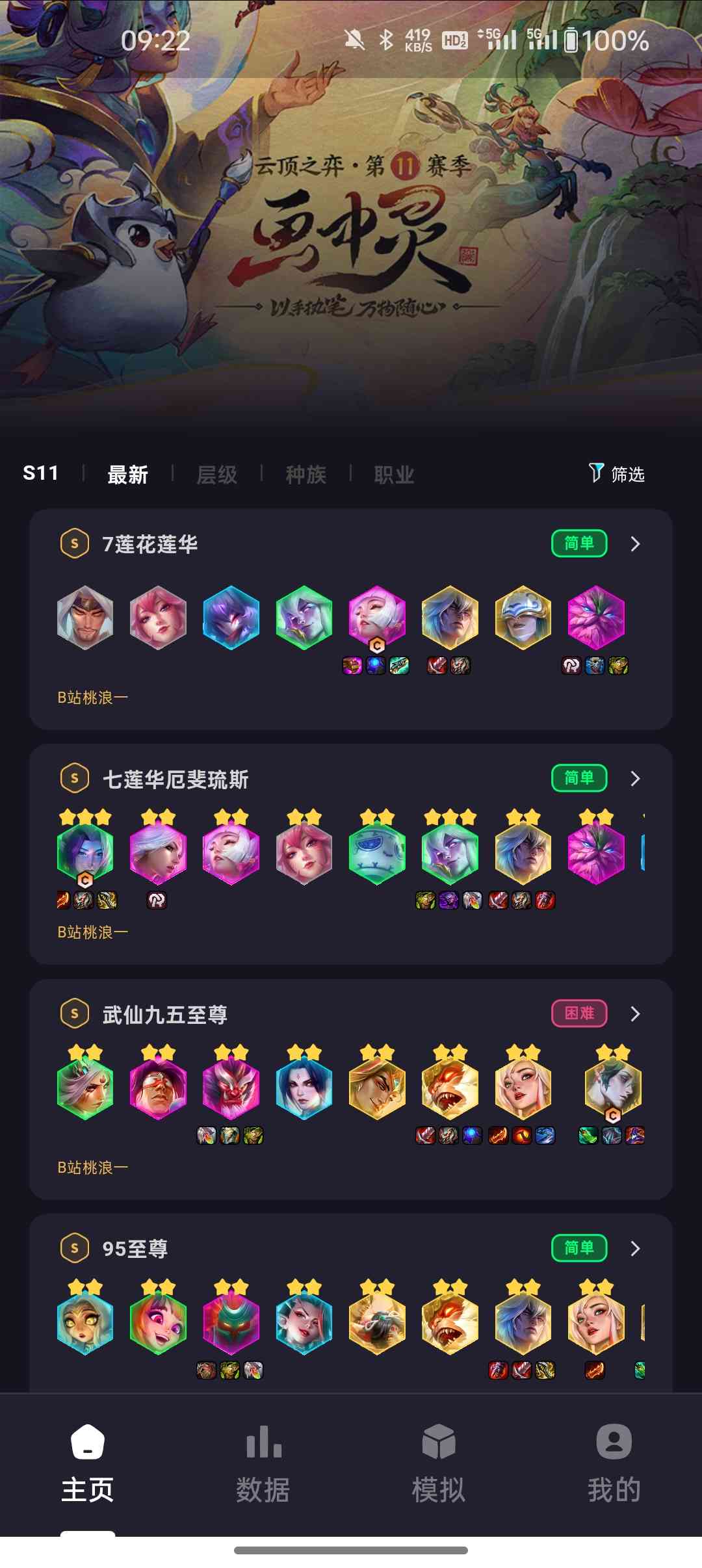The height and width of the screenshot is (1568, 702).
Task: Go to the 主页 tab
Action: tap(88, 1464)
